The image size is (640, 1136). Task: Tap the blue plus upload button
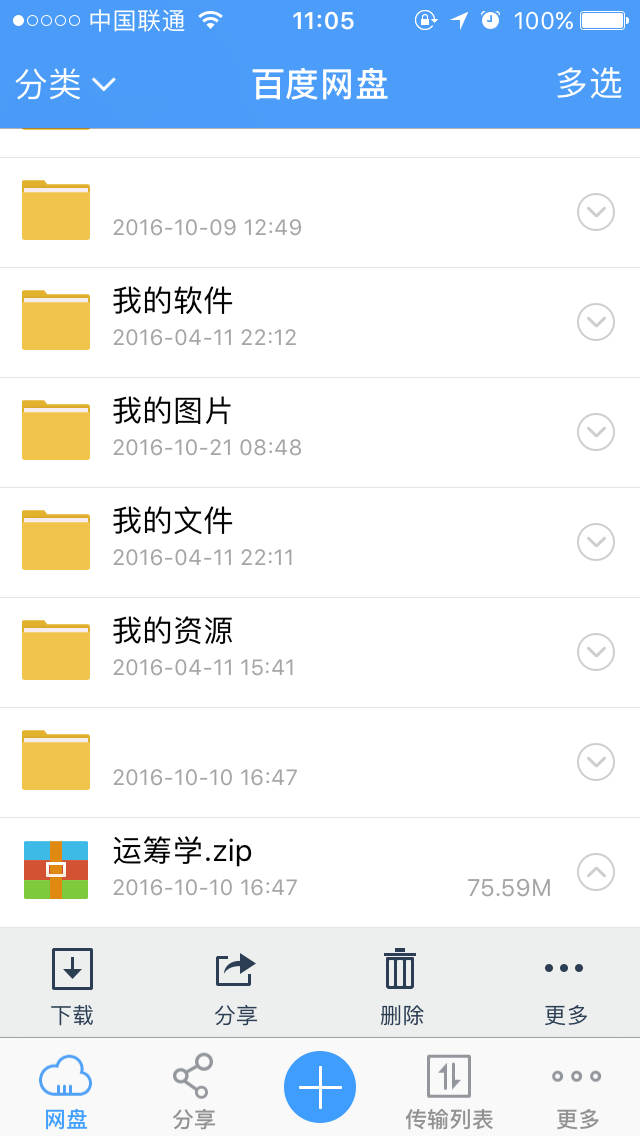tap(320, 1087)
